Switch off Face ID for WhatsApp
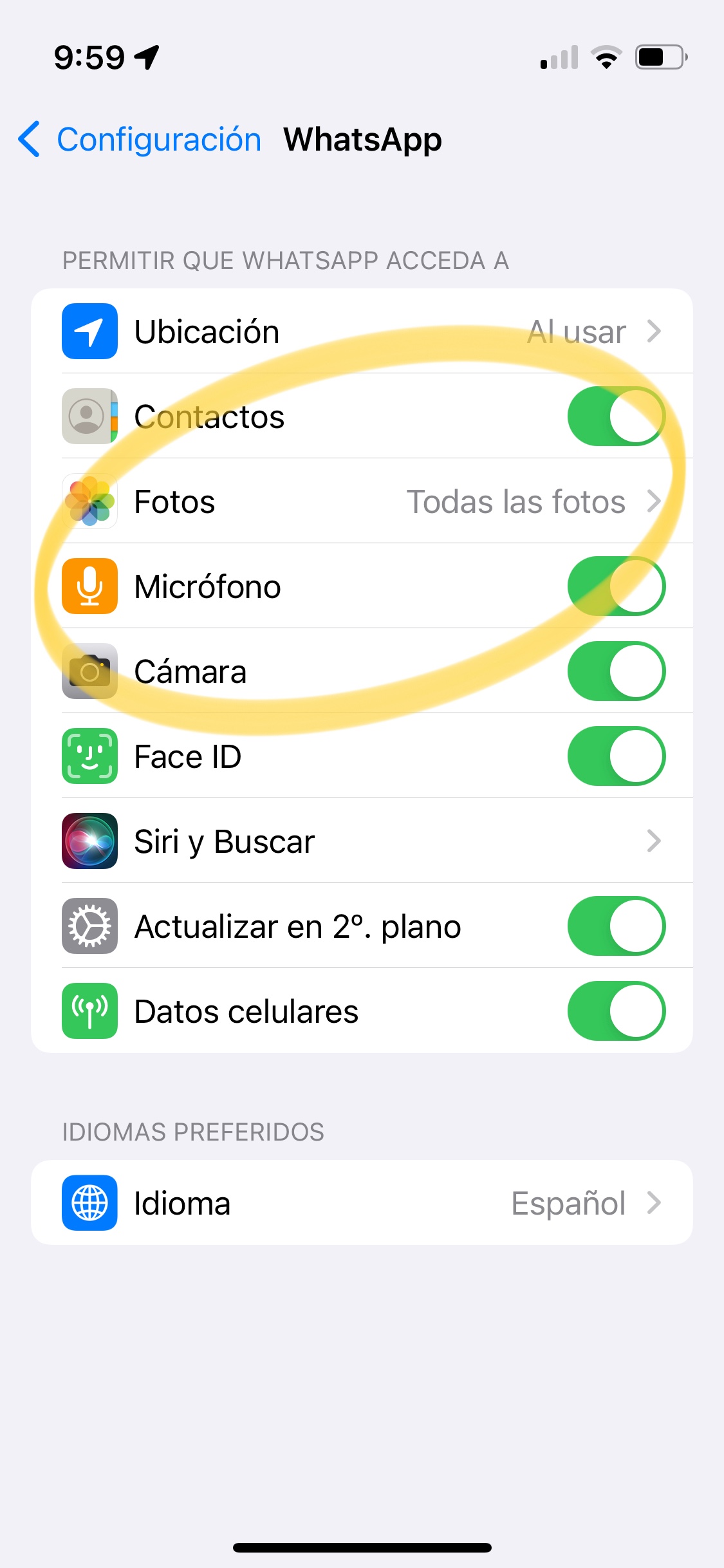 [x=615, y=756]
